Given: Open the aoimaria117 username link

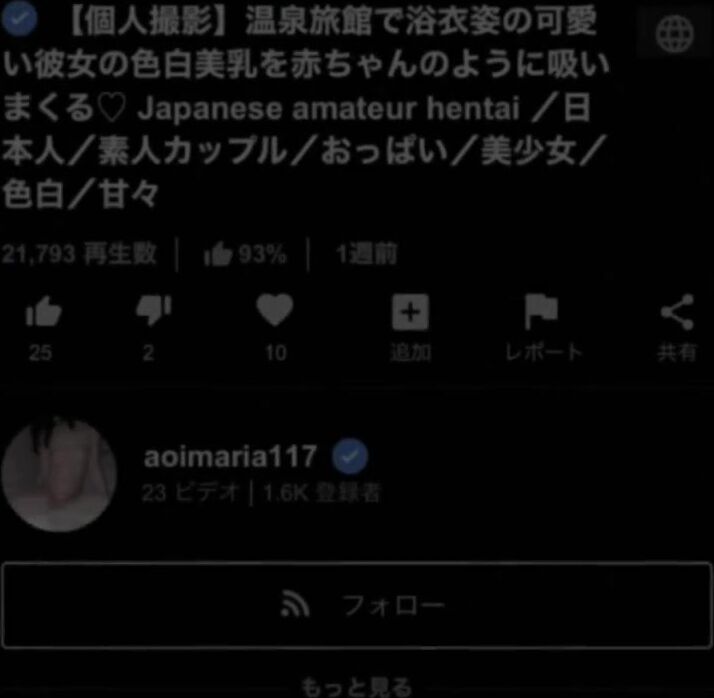Looking at the screenshot, I should (x=230, y=457).
